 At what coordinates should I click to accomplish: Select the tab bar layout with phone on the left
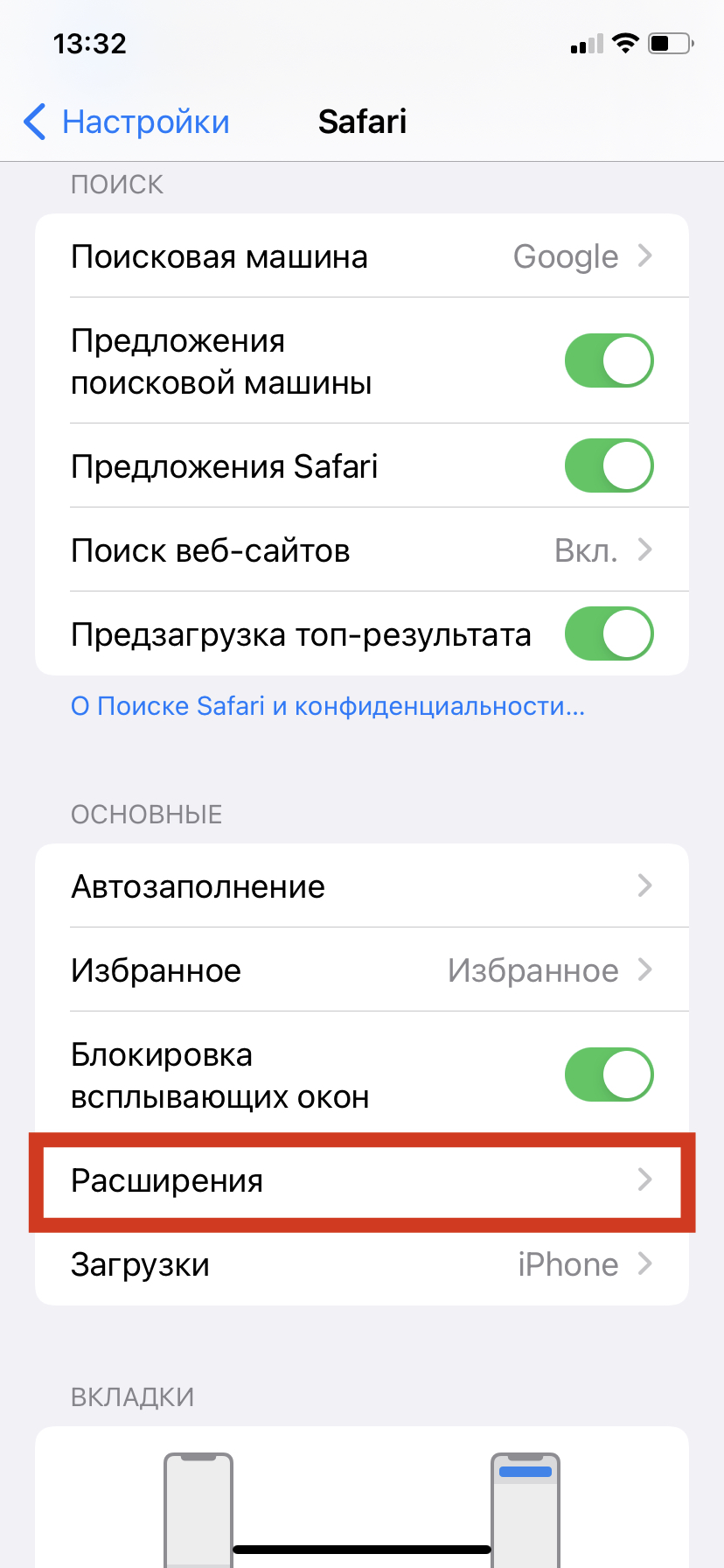(198, 1509)
